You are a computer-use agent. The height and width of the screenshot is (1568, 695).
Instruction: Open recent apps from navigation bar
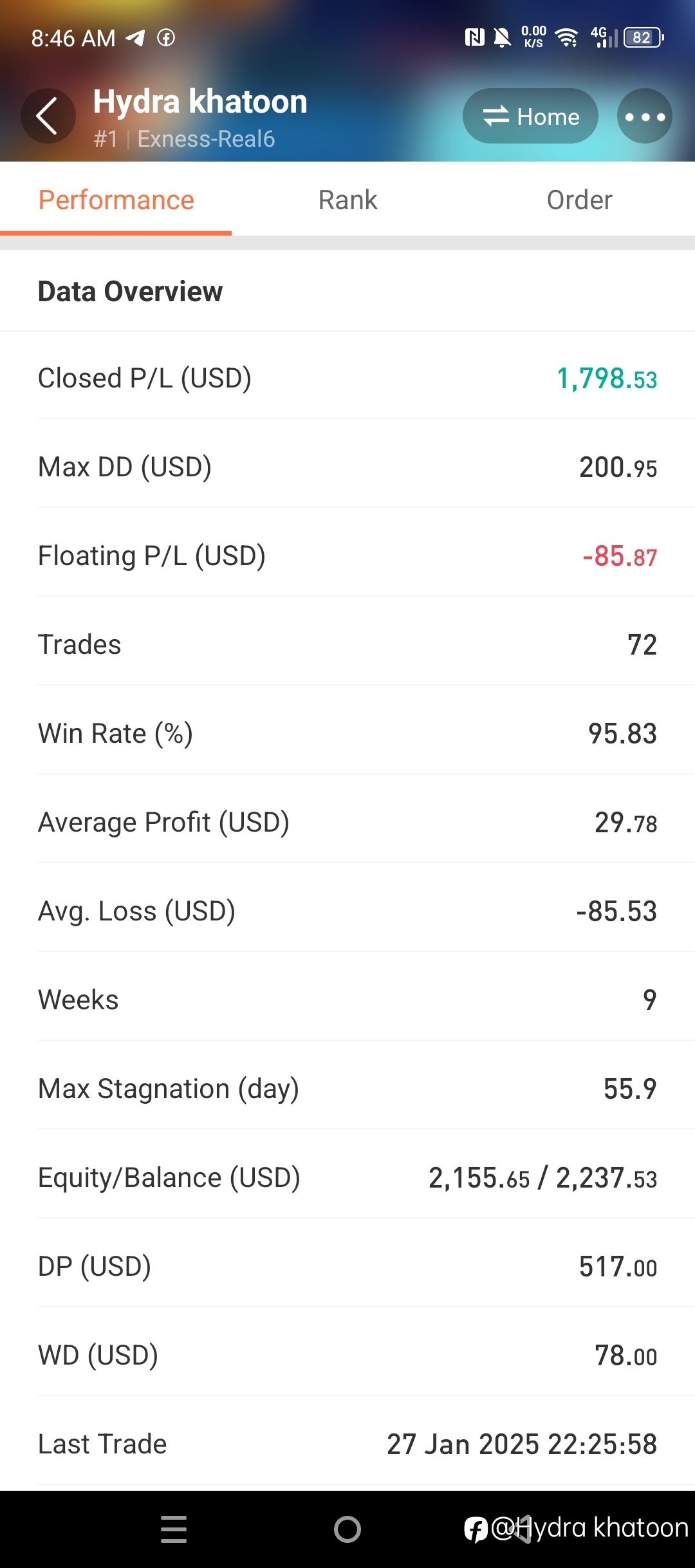[x=174, y=1529]
